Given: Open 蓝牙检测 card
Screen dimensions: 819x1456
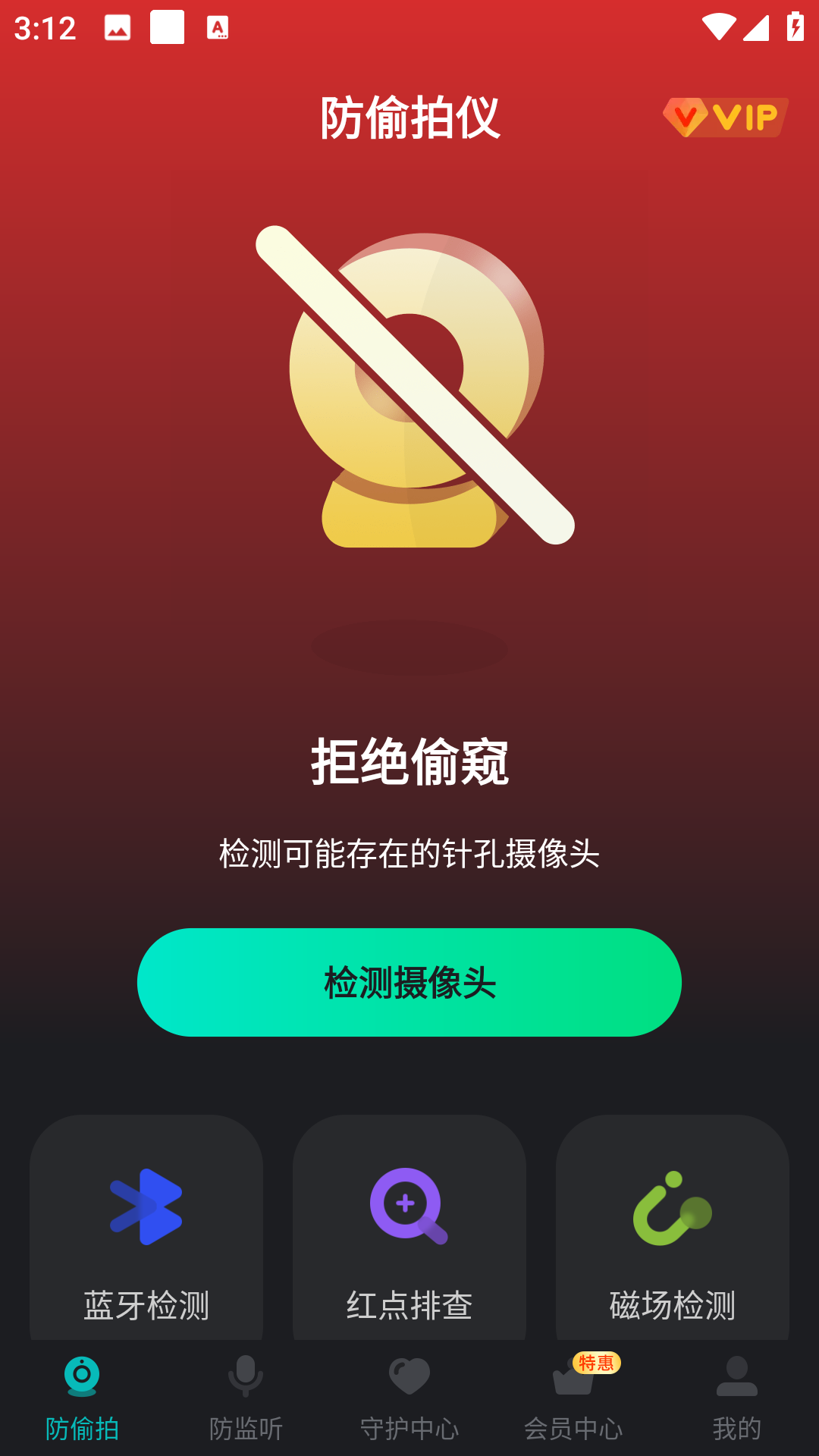Looking at the screenshot, I should (x=146, y=1228).
